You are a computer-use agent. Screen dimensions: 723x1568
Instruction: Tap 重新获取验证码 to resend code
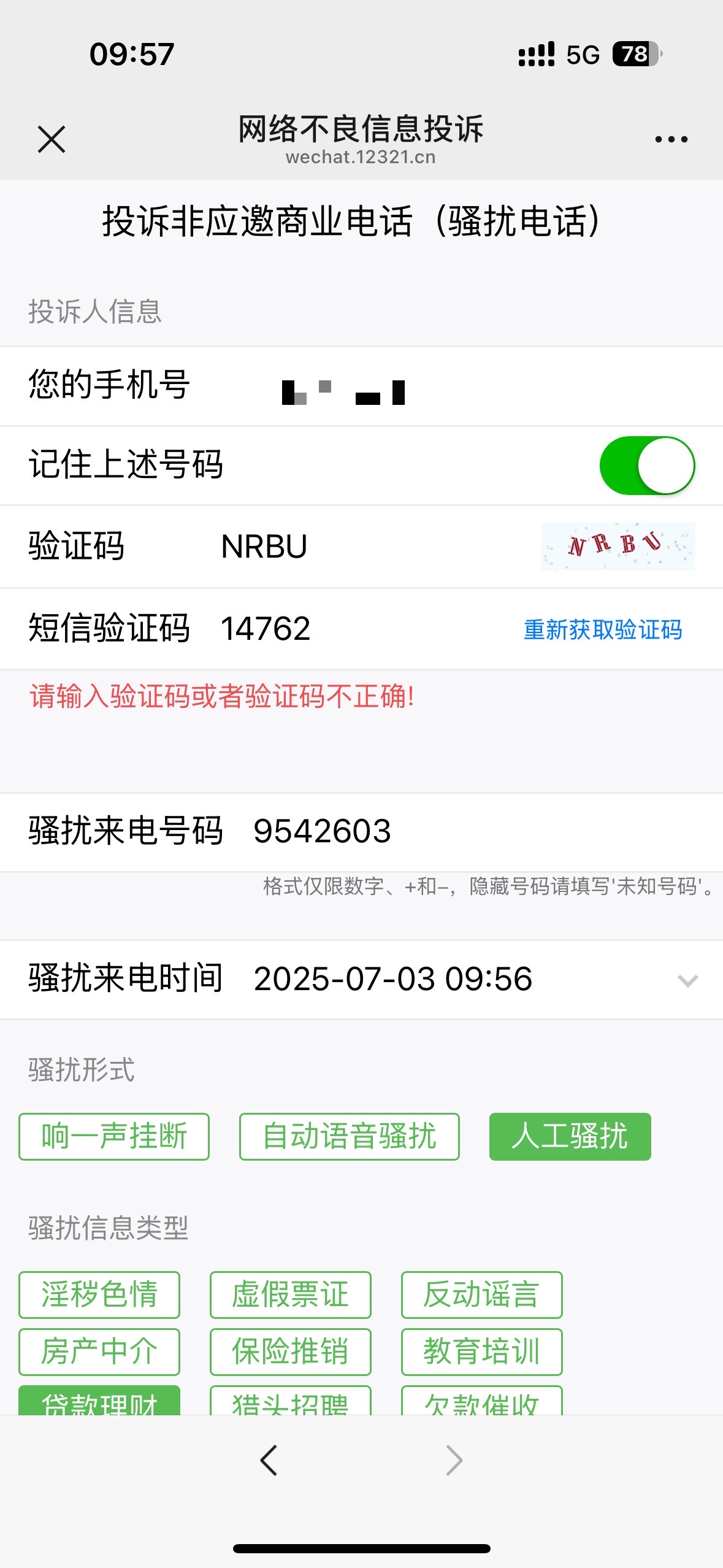(x=603, y=629)
